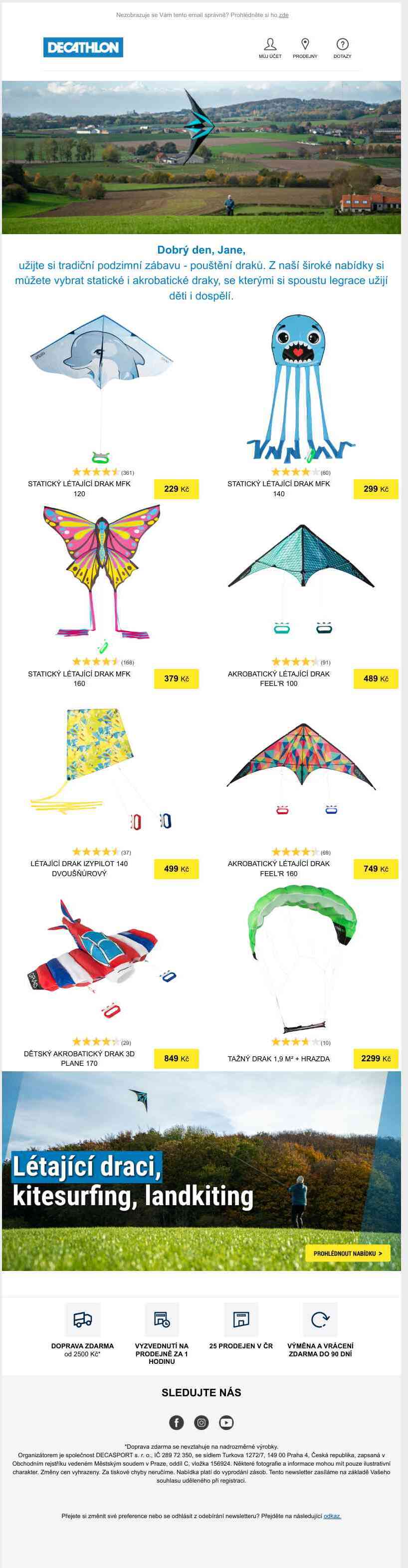Tap Prohlédnout nabídku button
408x1568 pixels.
347,1254
